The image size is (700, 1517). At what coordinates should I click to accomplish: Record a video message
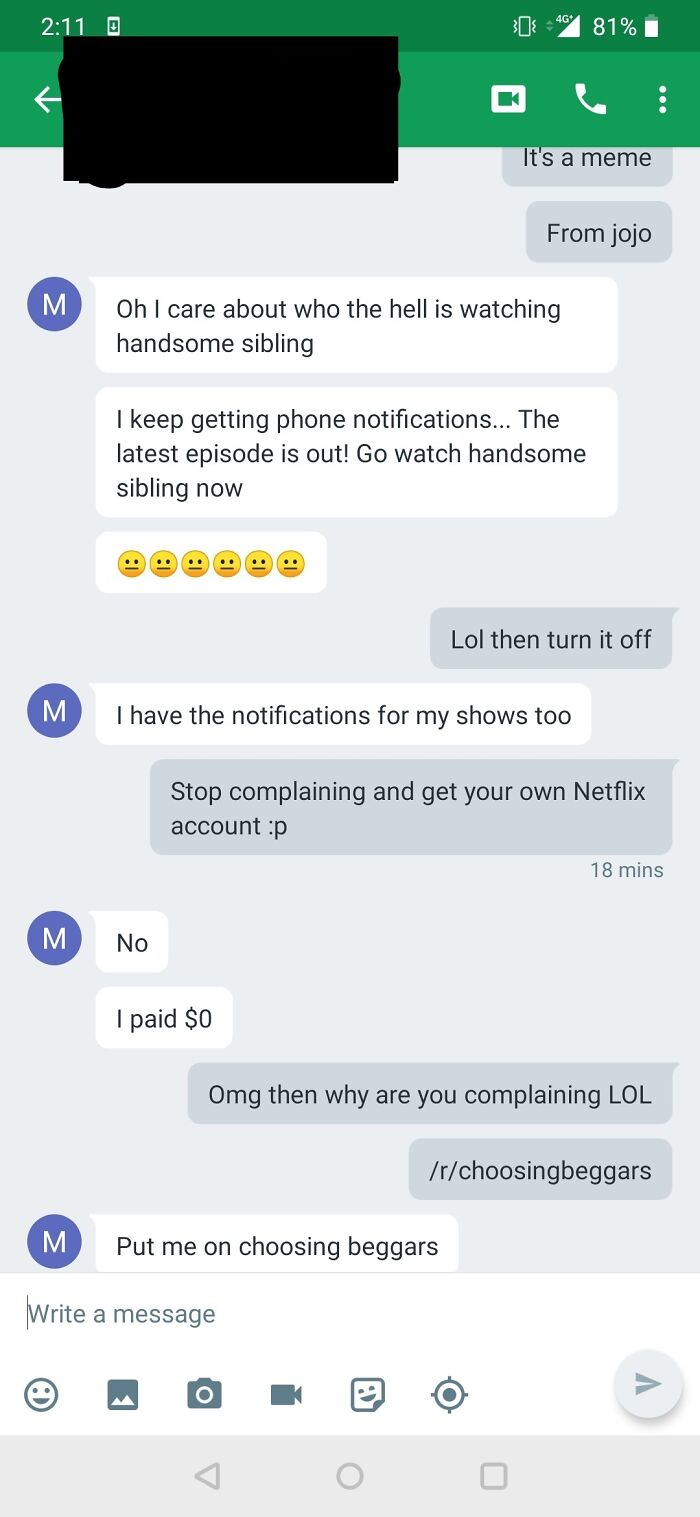click(286, 1394)
